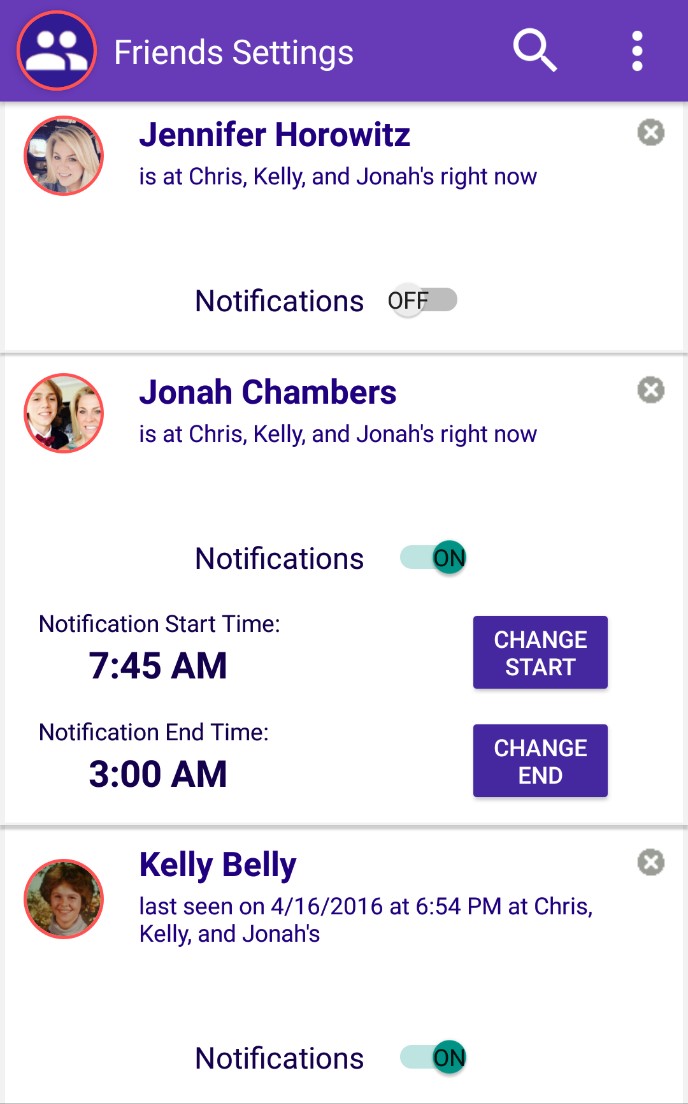
Task: Tap the friends icon in the app bar
Action: (56, 51)
